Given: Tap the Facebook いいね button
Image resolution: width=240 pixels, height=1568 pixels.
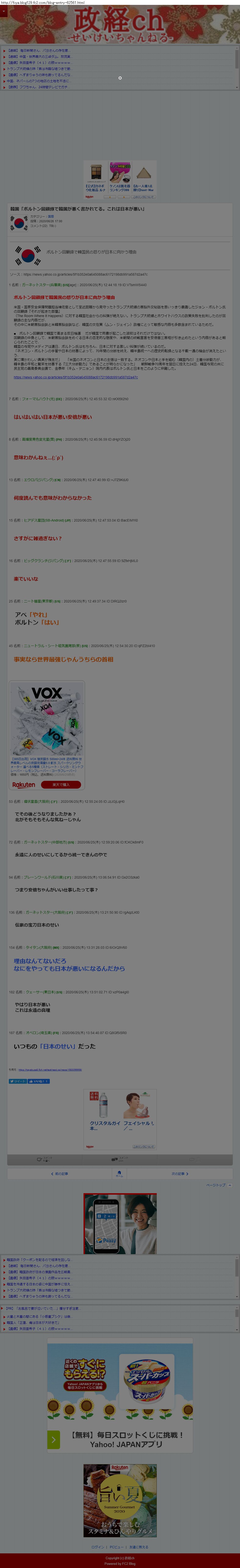Looking at the screenshot, I should point(38,1081).
